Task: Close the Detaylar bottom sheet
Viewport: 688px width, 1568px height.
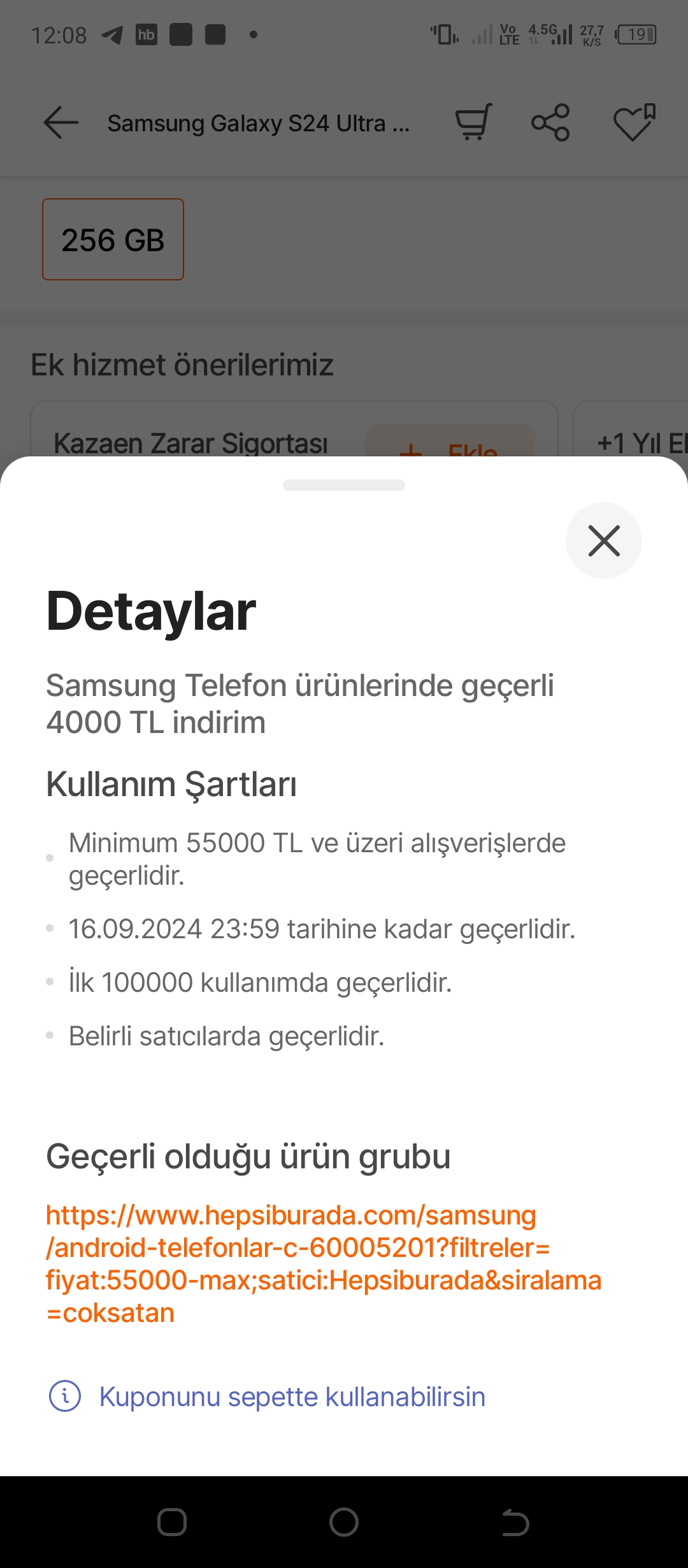Action: coord(603,541)
